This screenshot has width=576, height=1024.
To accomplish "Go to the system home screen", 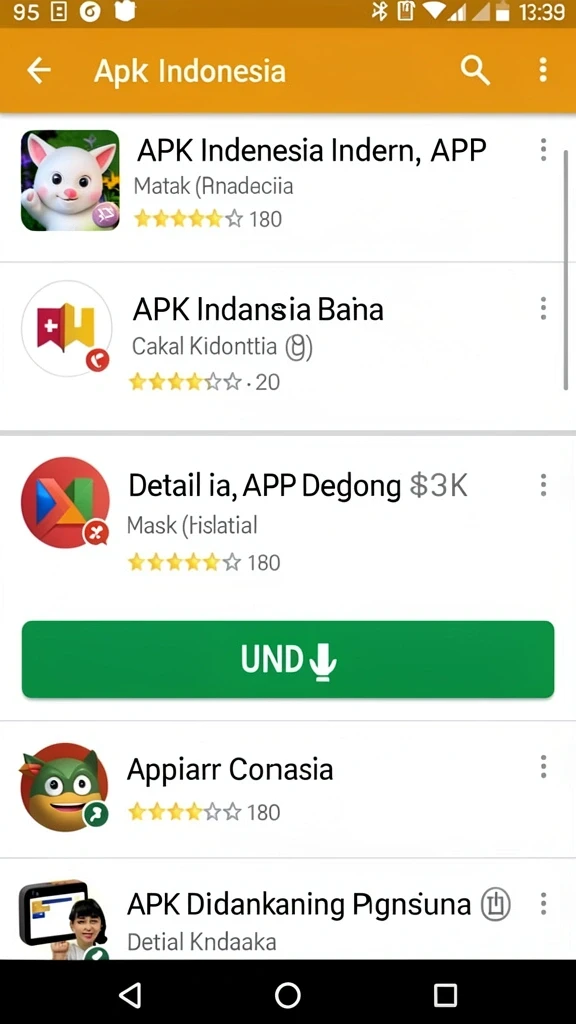I will 287,995.
